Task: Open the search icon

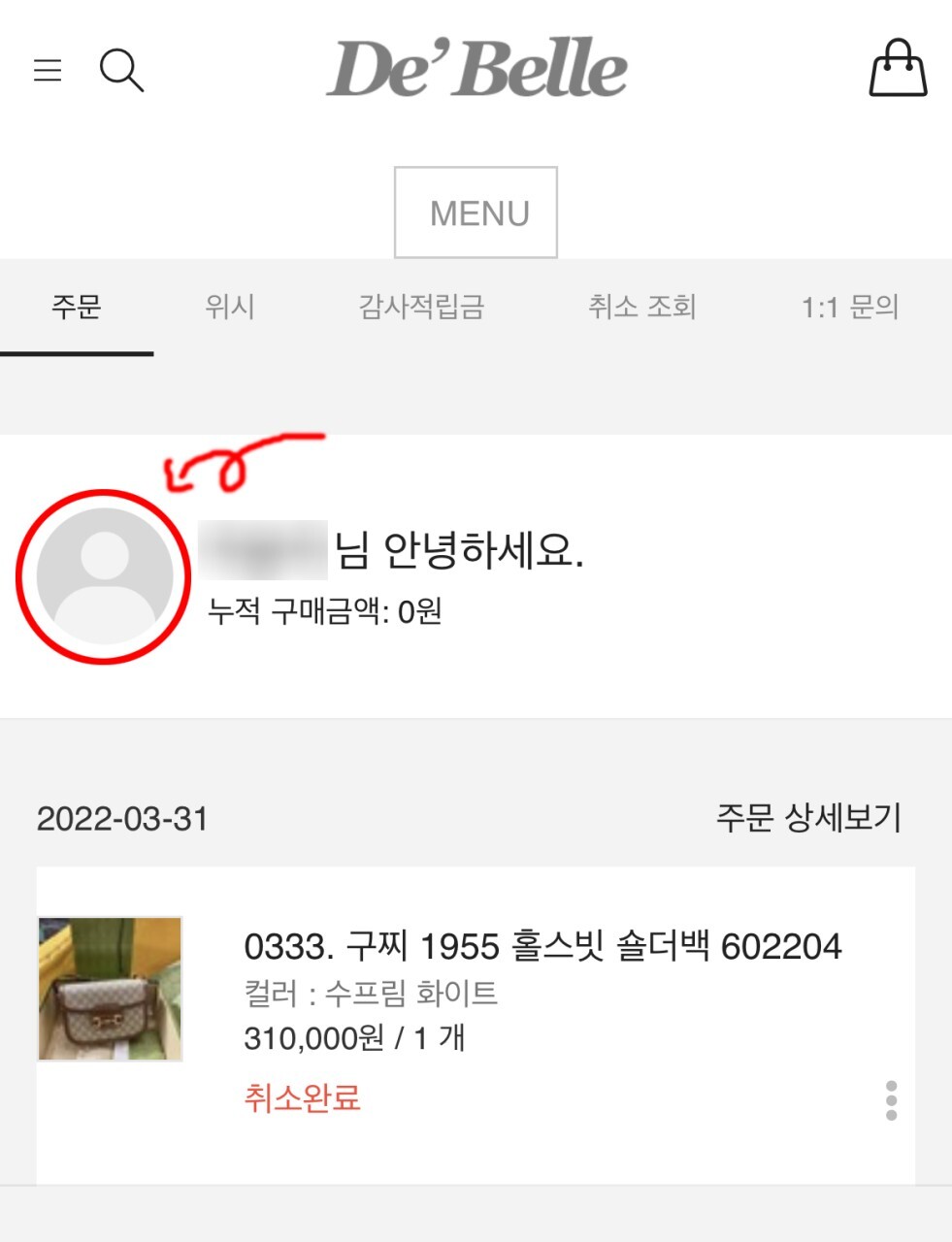Action: coord(121,70)
